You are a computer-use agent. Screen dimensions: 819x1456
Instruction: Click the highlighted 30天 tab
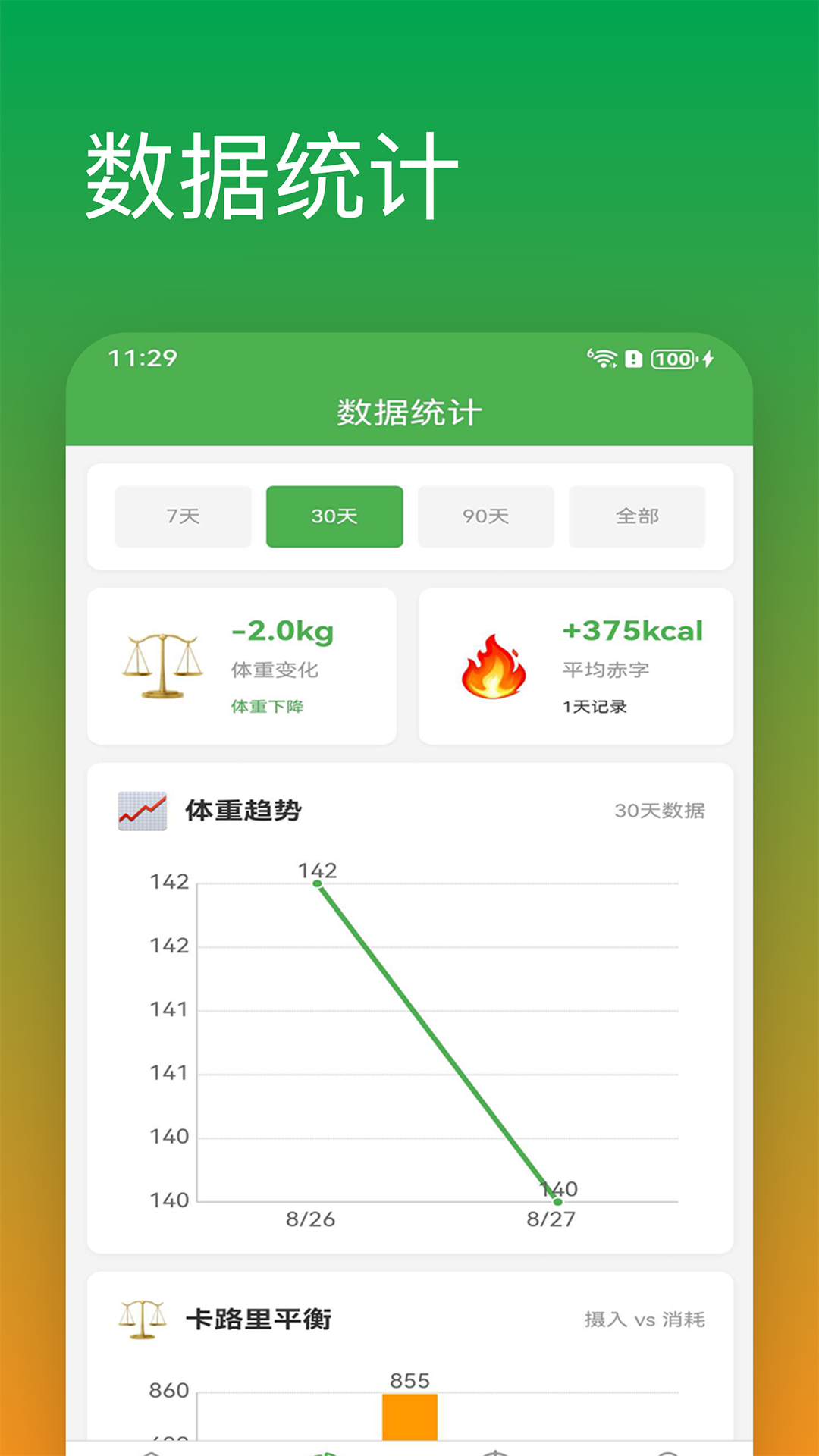click(334, 516)
